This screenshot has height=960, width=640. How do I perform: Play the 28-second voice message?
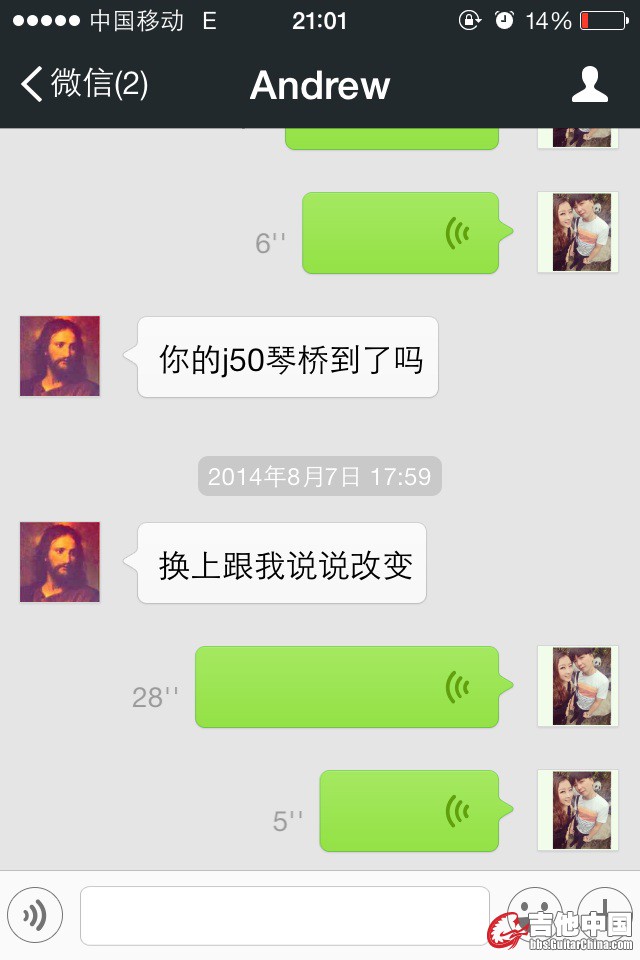tap(346, 686)
